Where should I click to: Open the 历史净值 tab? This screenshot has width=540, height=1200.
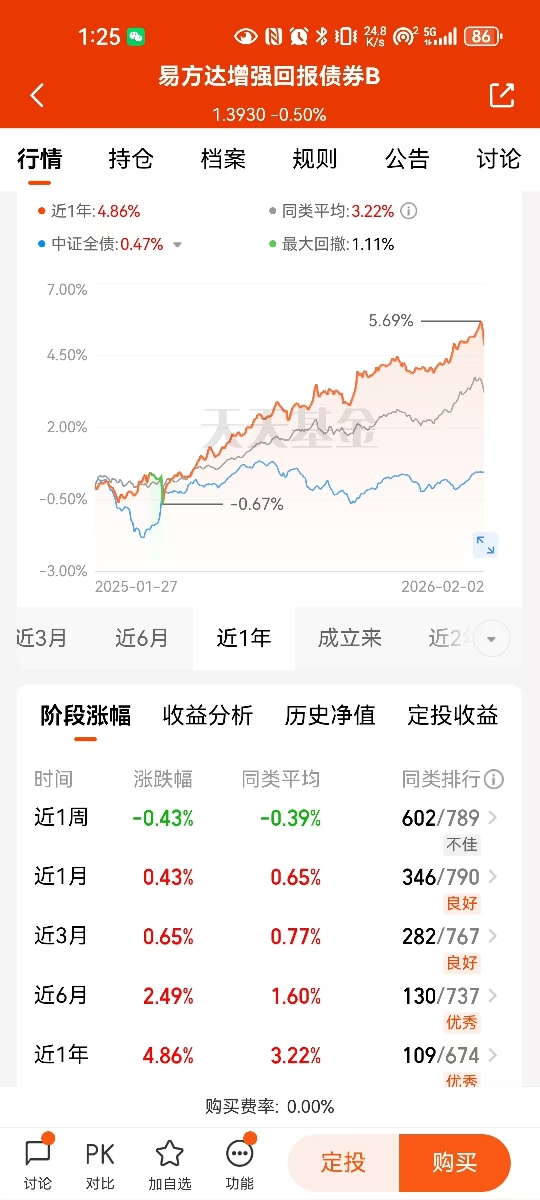330,715
